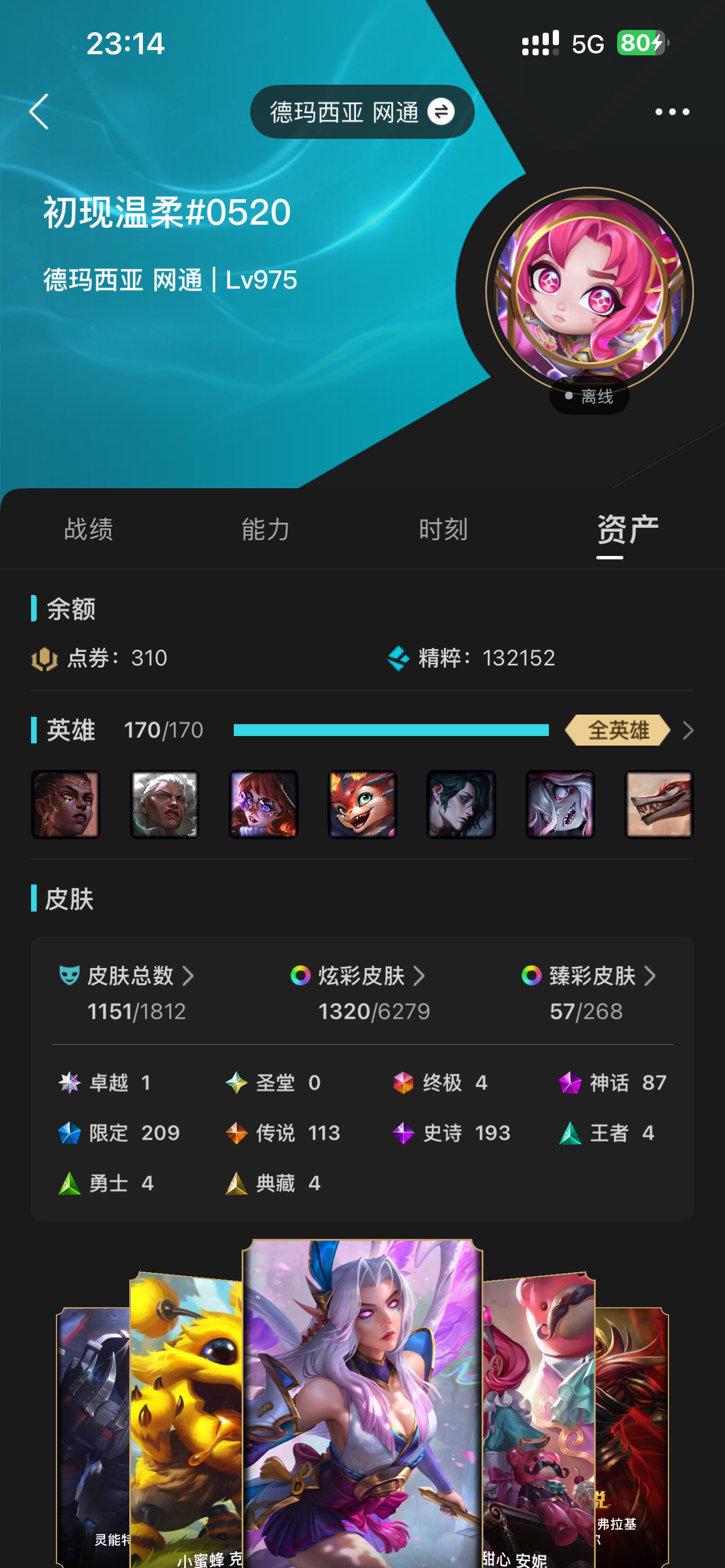Open the 小蜜蜂 skin card
This screenshot has width=725, height=1568.
click(x=186, y=1418)
